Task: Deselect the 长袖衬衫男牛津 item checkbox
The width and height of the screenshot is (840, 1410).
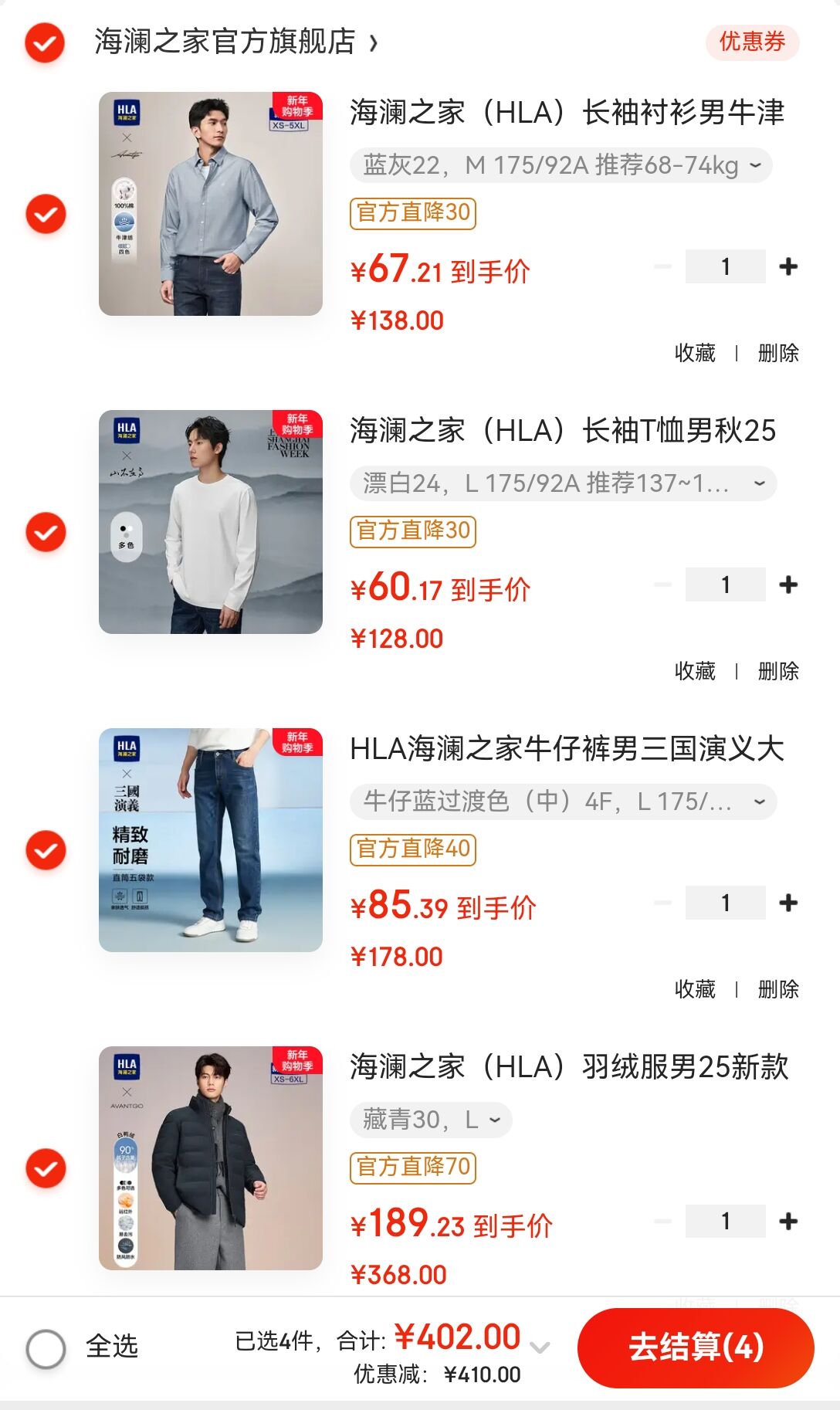Action: 46,214
